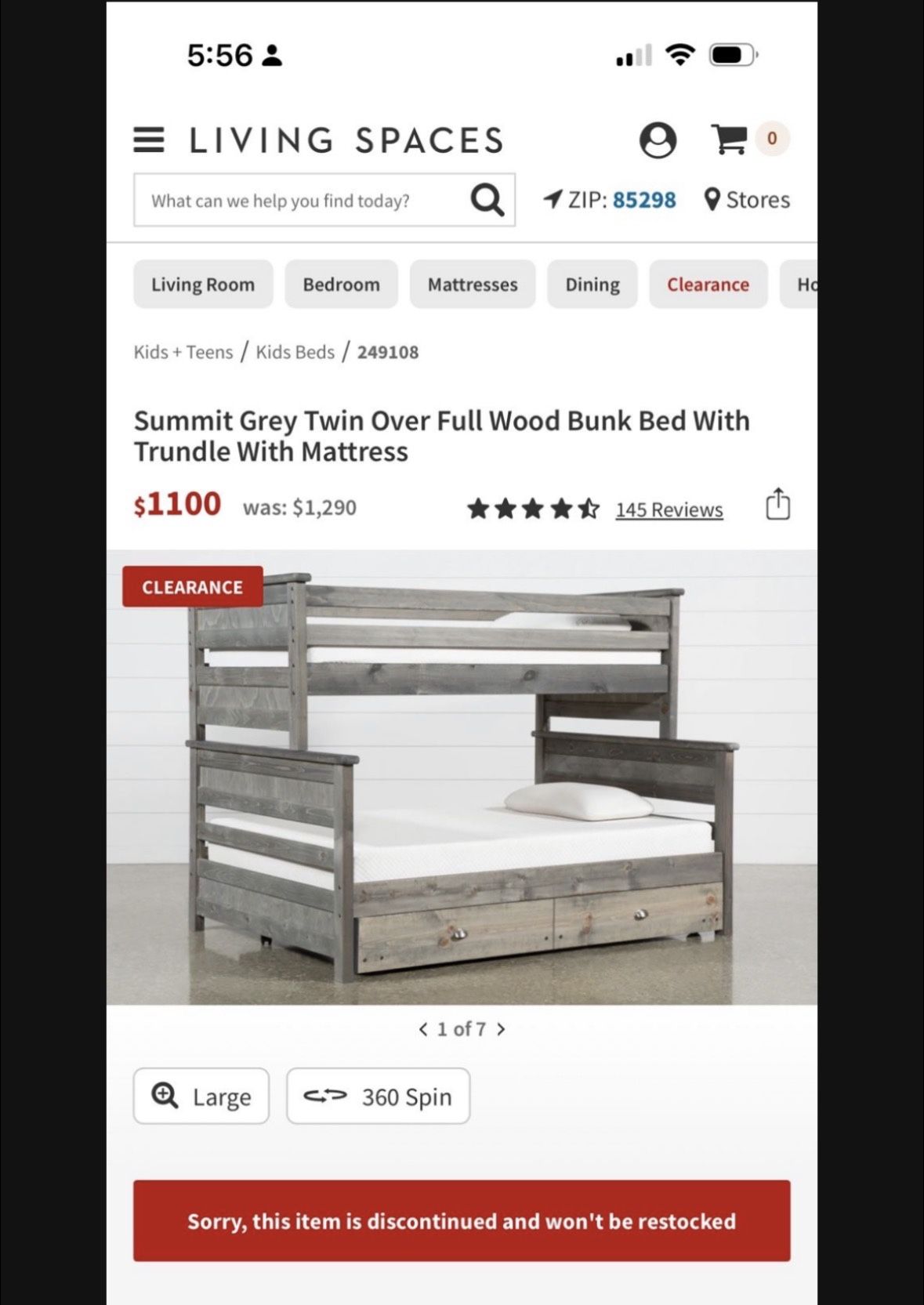Open the shopping cart
Viewport: 924px width, 1305px height.
click(730, 140)
